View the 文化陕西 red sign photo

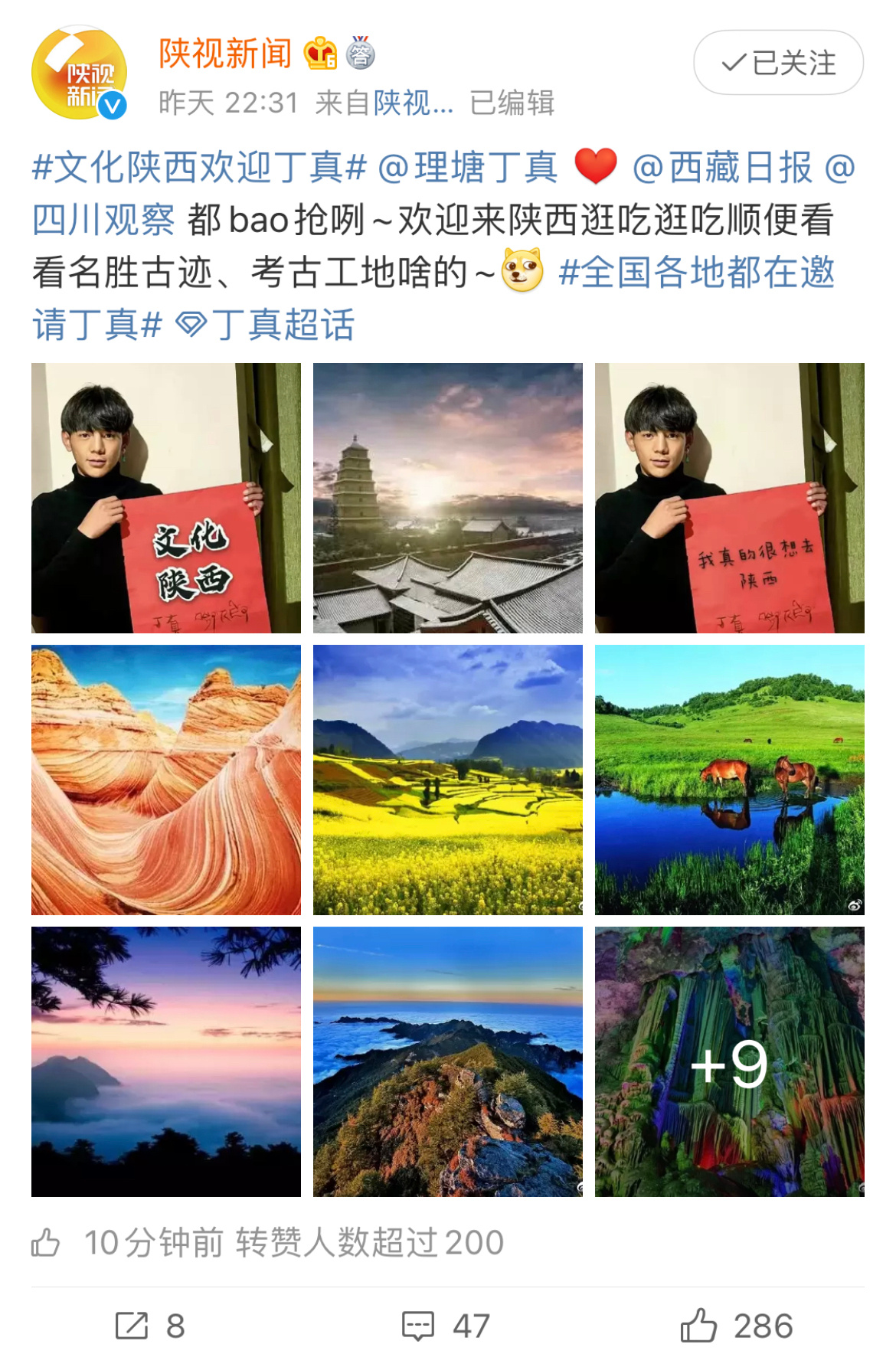(x=166, y=498)
